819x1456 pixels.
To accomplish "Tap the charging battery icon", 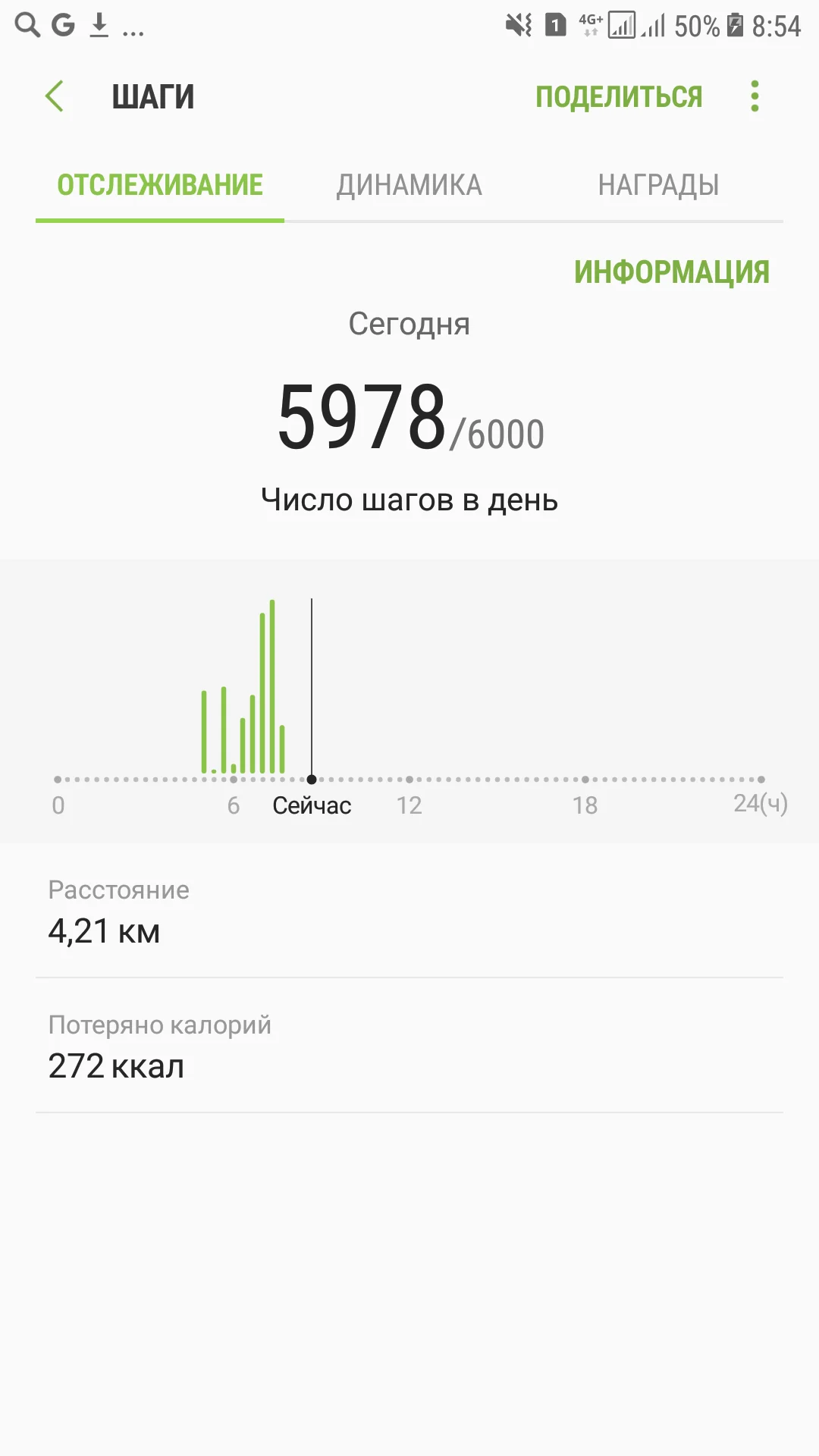I will click(x=734, y=23).
